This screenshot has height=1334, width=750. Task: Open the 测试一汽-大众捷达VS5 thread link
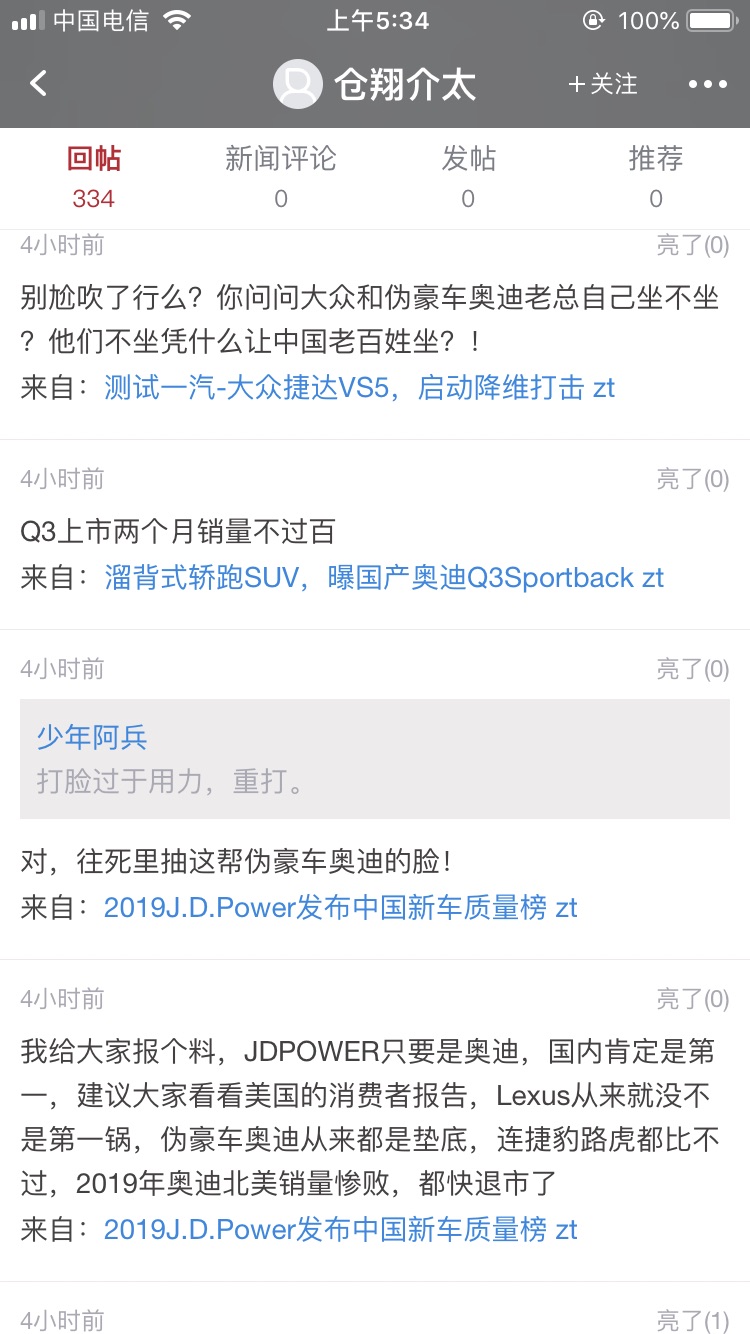pyautogui.click(x=360, y=388)
